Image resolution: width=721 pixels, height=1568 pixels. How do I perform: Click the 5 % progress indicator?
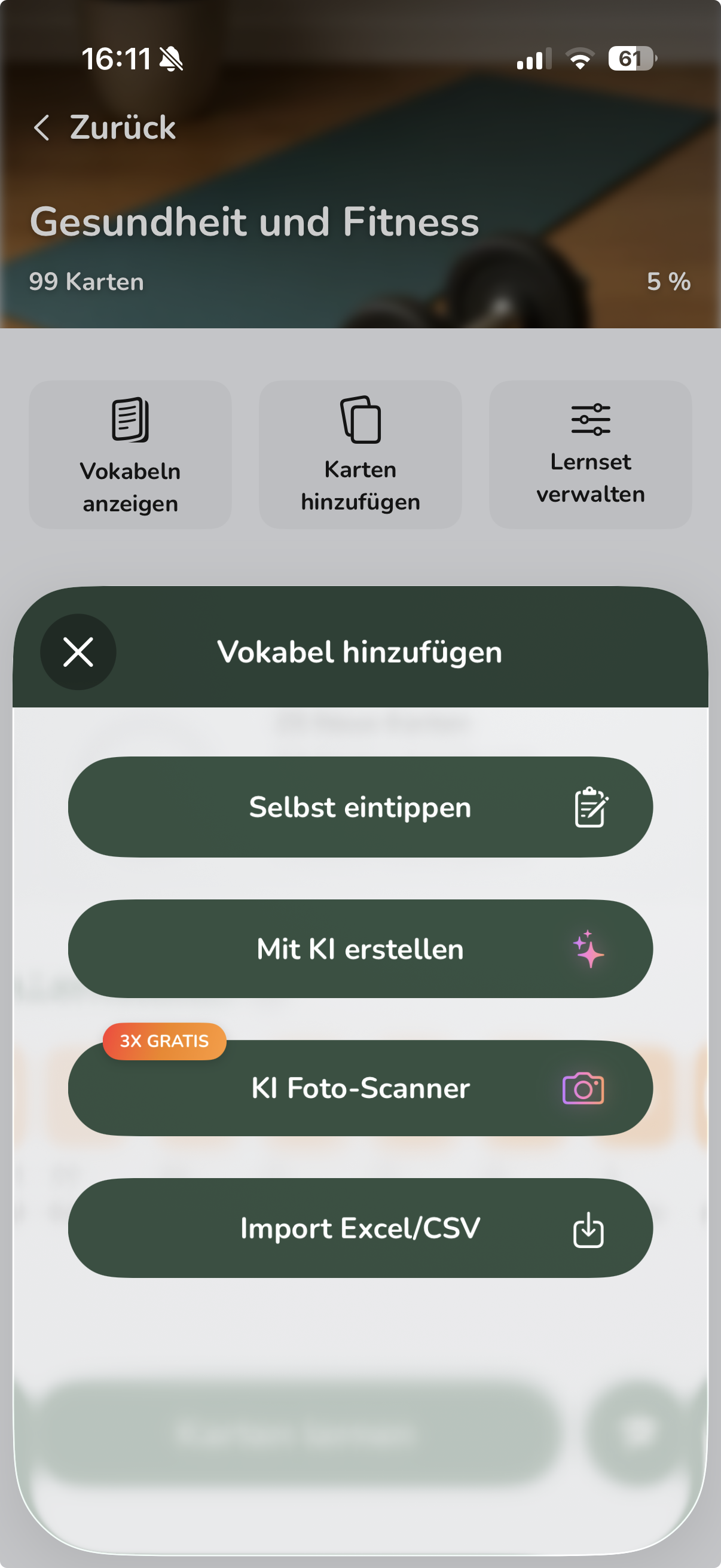click(668, 281)
